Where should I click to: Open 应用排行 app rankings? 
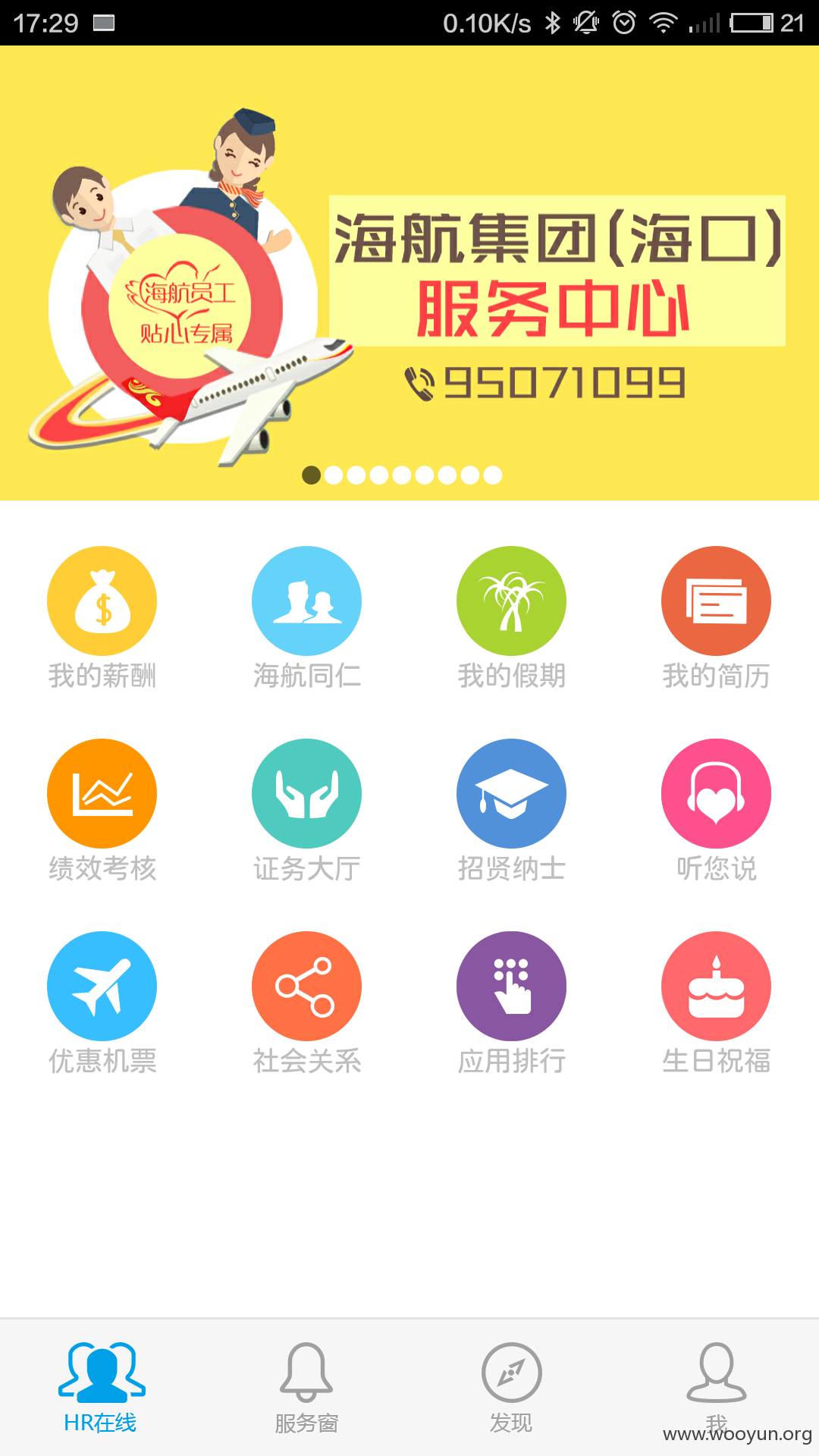[512, 986]
